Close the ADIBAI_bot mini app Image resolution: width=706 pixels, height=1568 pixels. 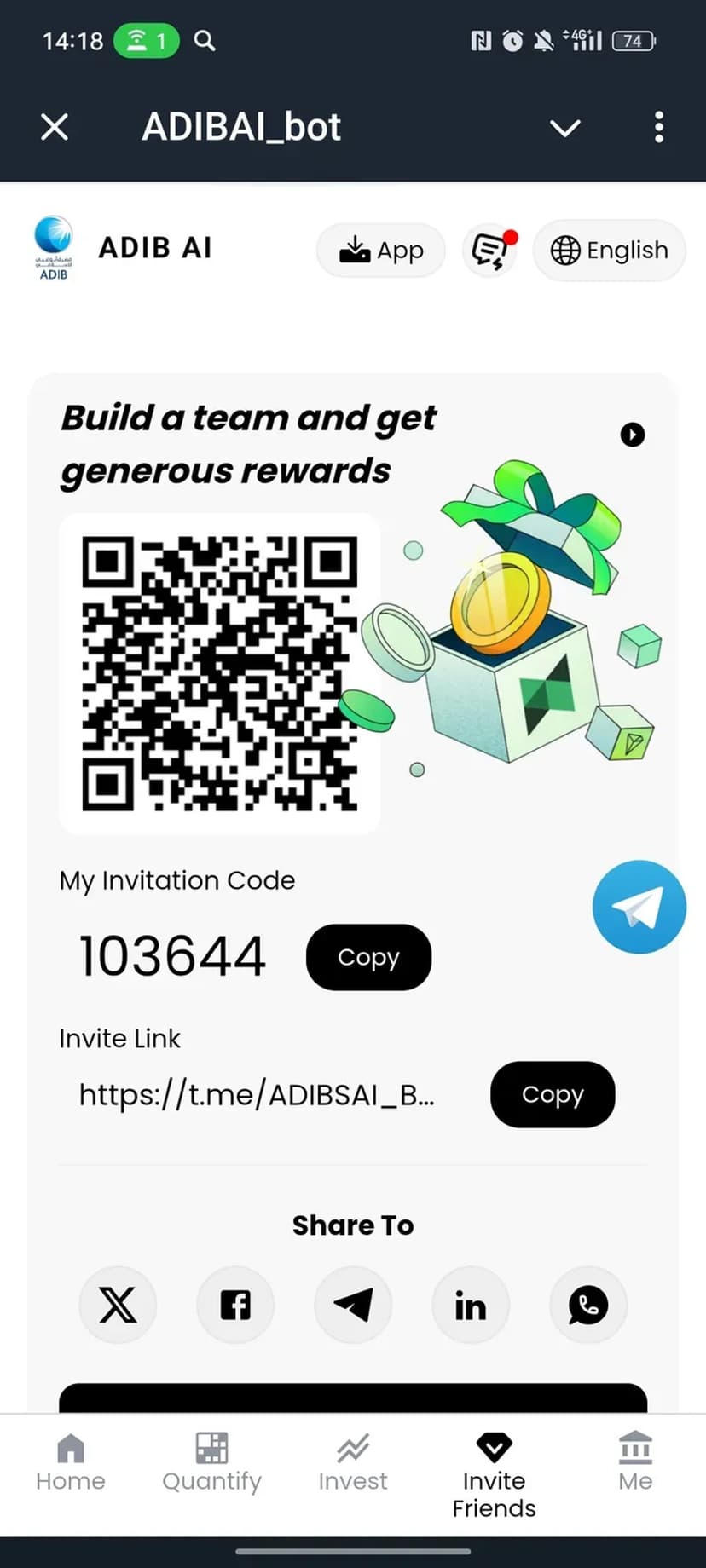(x=55, y=127)
